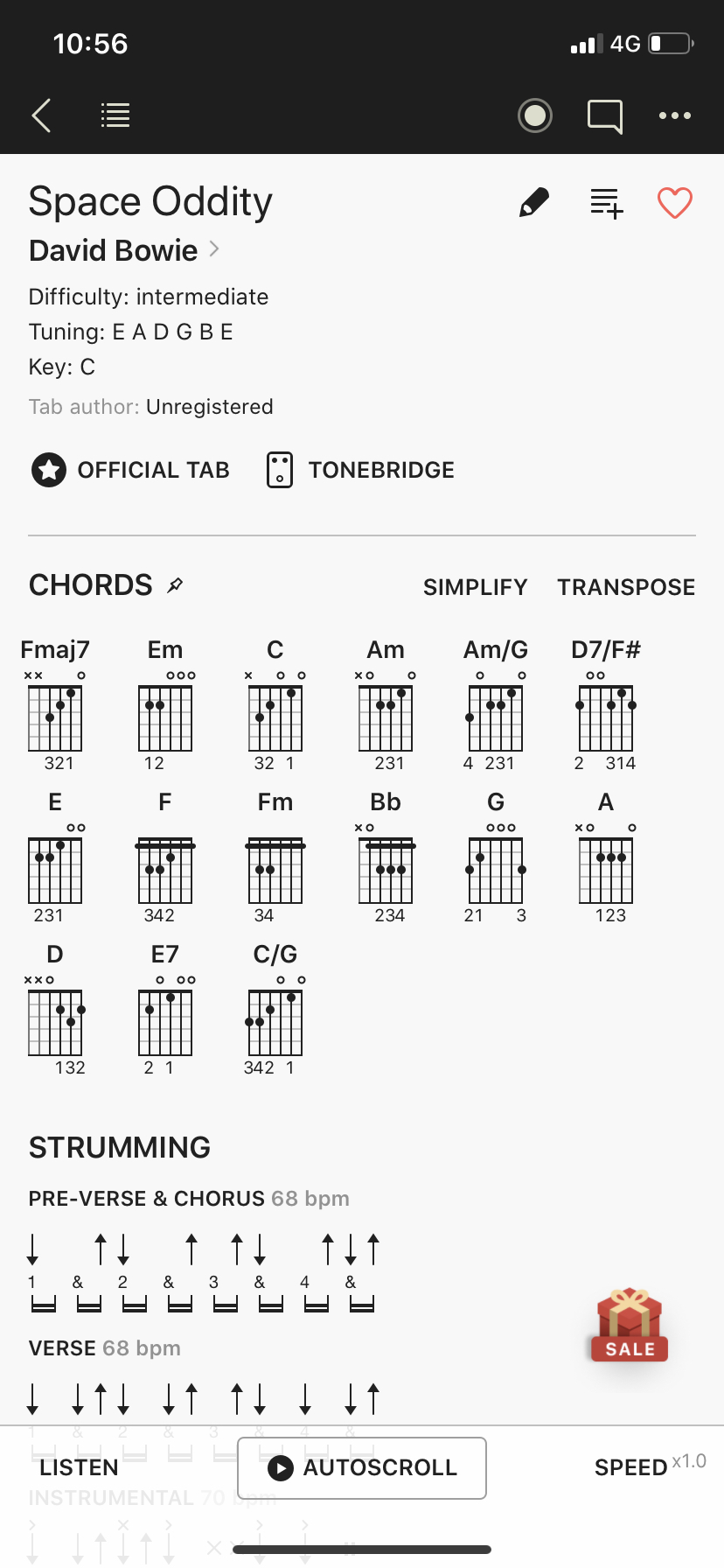
Task: Pin the chords section
Action: pyautogui.click(x=175, y=585)
